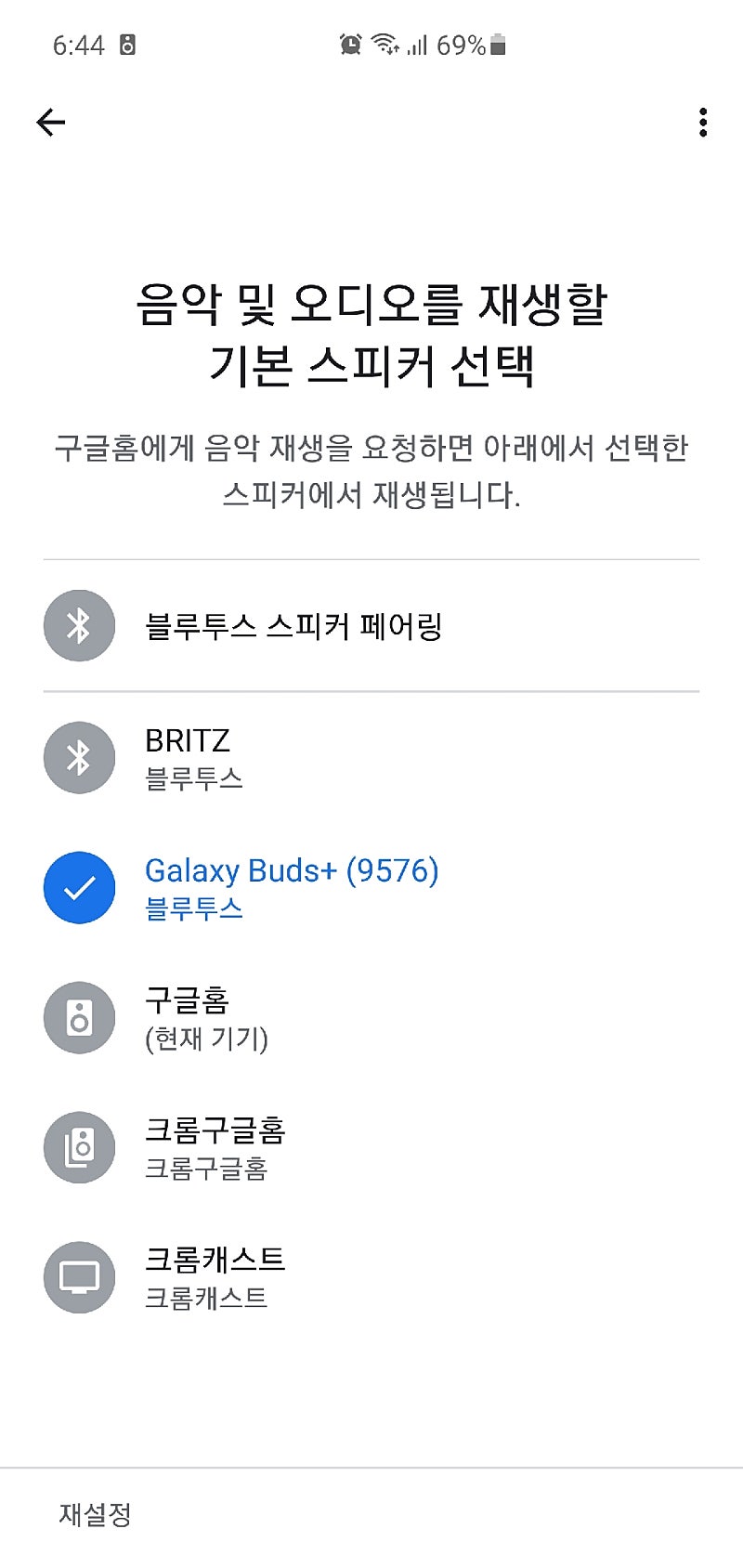Viewport: 743px width, 1568px height.
Task: Go back using the arrow icon
Action: coord(51,123)
